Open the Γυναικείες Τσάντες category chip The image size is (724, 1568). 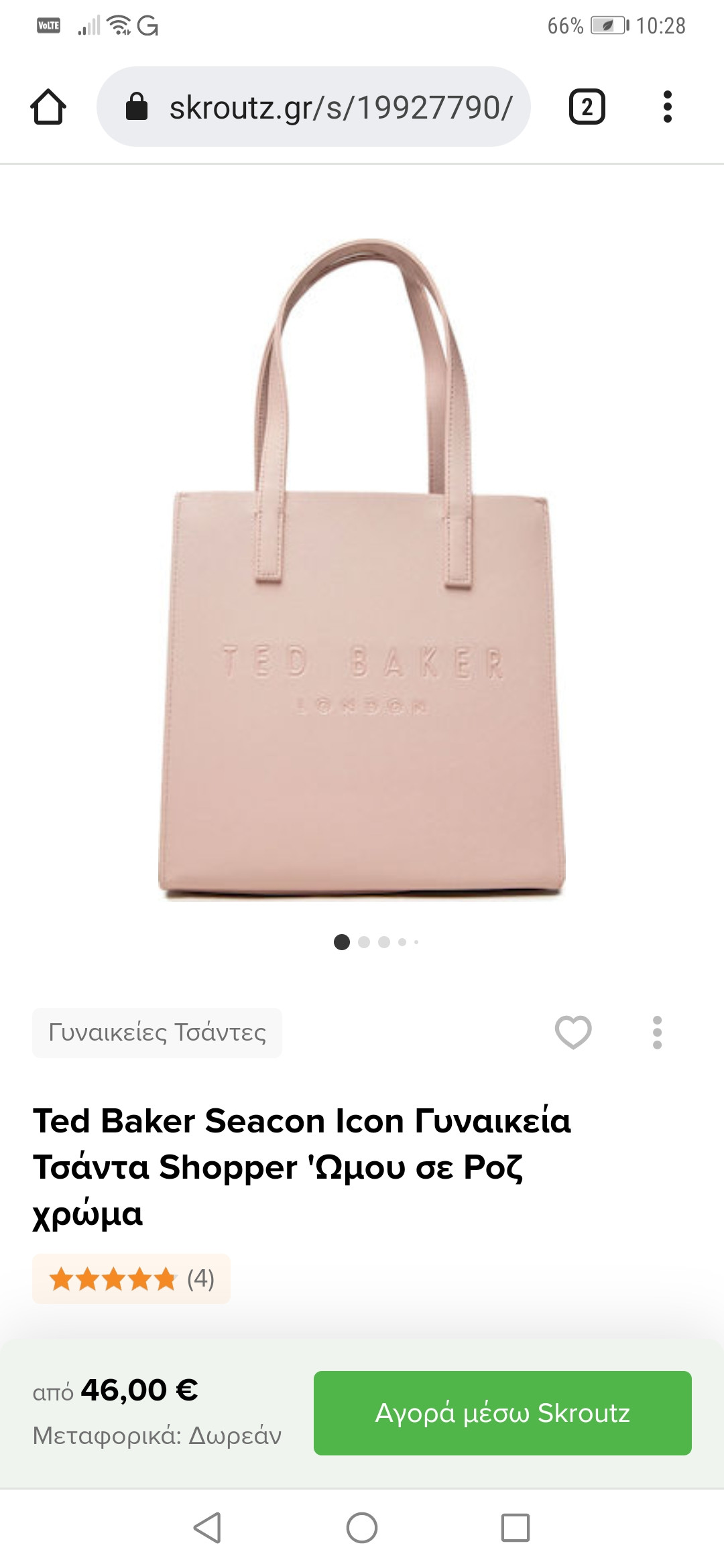click(157, 1033)
